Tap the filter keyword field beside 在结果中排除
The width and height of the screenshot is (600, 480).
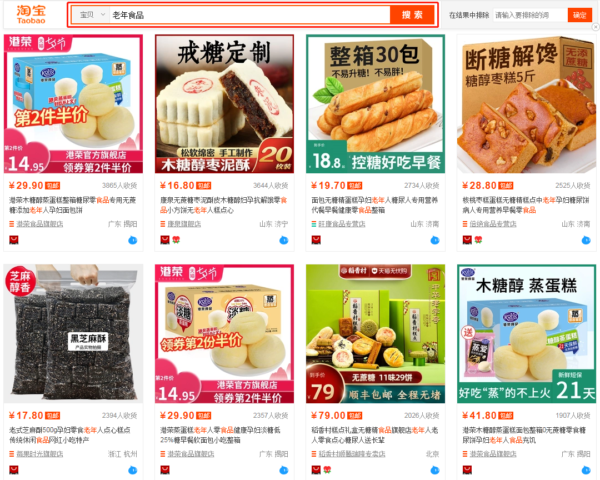tap(528, 15)
